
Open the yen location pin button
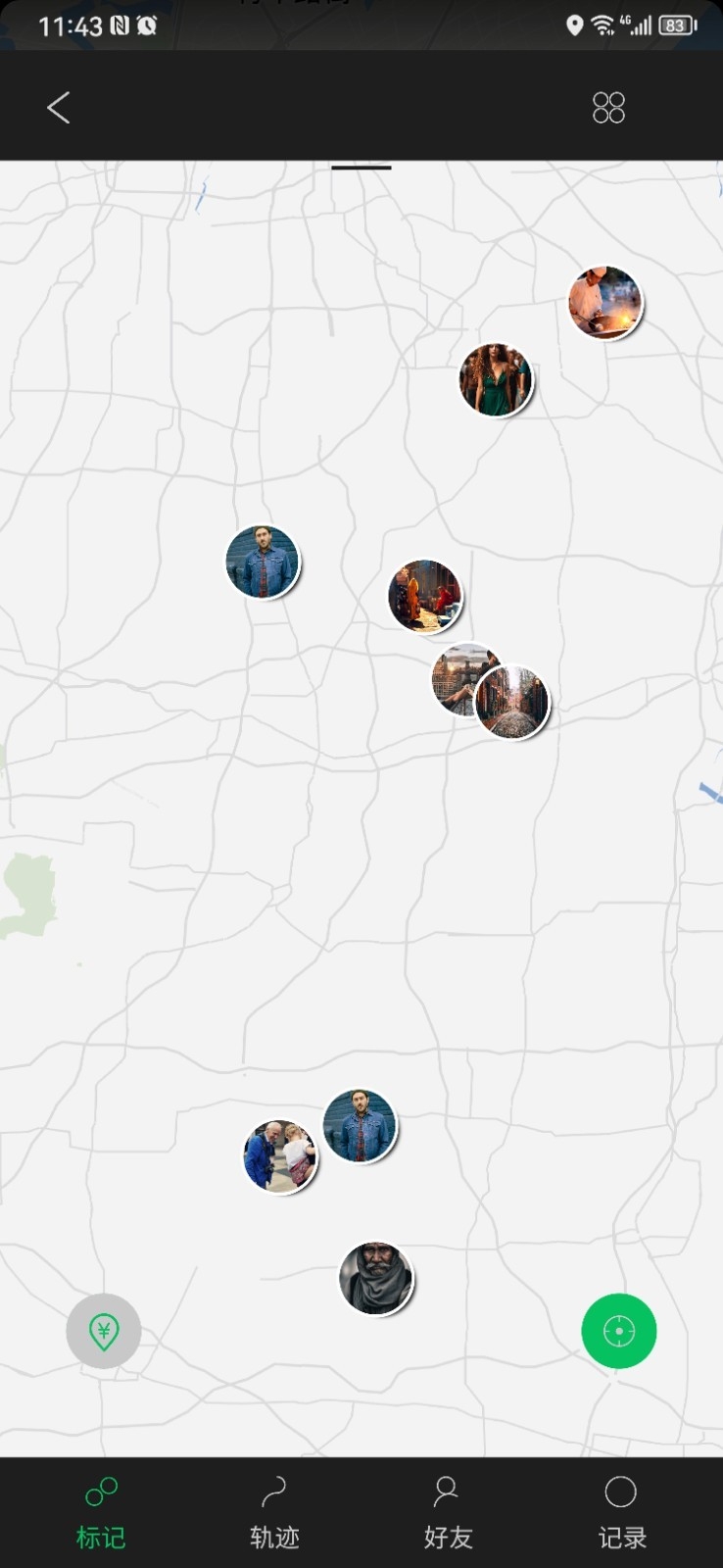104,1331
